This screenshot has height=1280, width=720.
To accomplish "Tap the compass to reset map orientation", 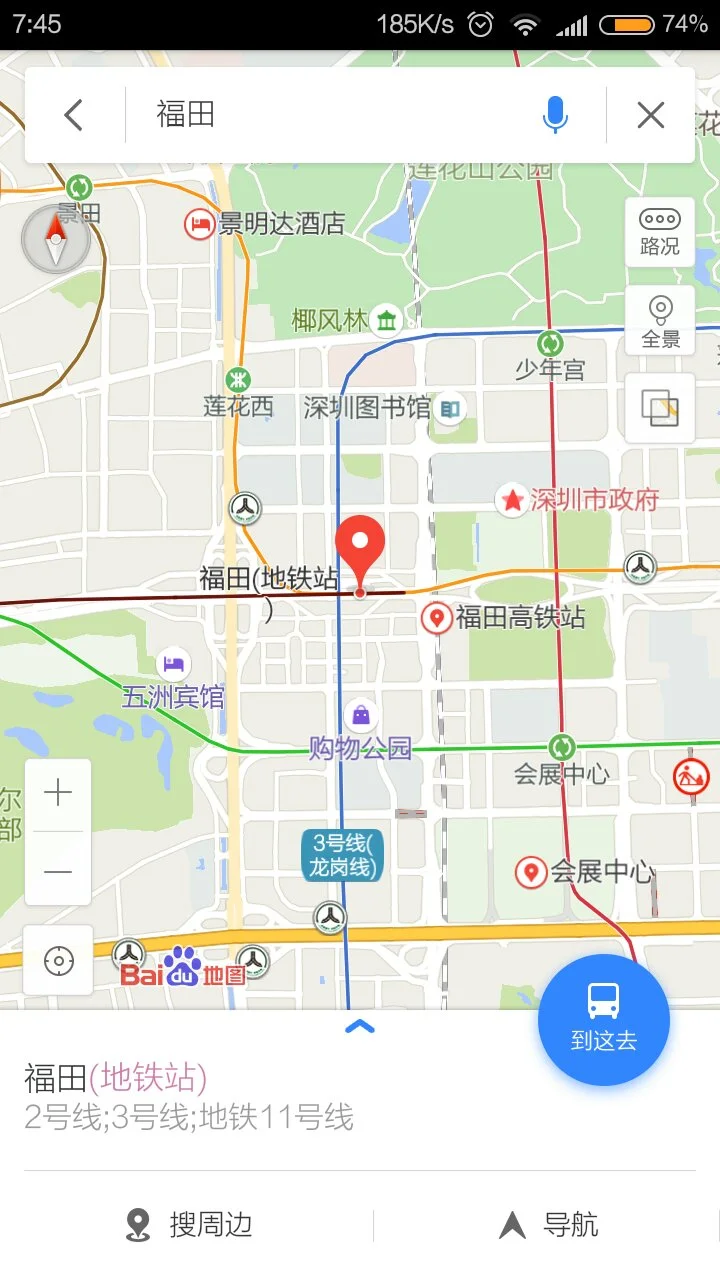I will 56,238.
